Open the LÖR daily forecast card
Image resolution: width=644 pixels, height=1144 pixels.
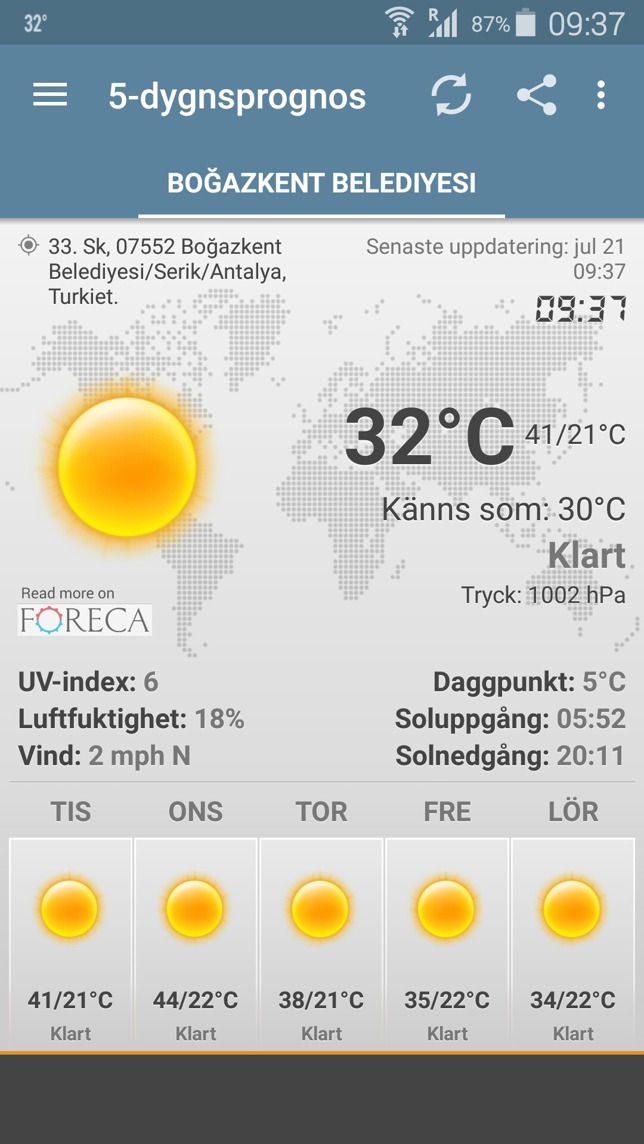tap(573, 942)
